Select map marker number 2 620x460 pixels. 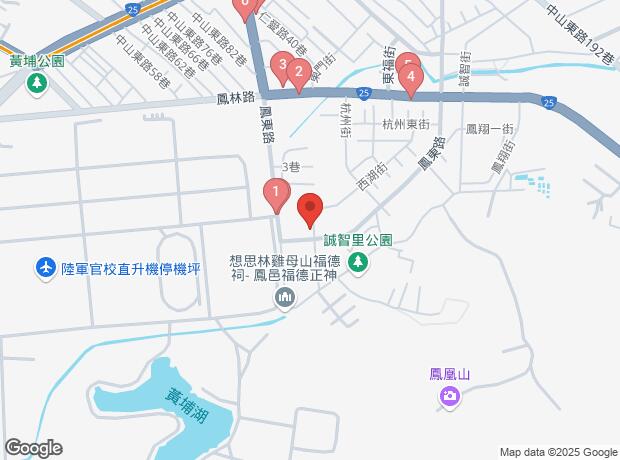pyautogui.click(x=298, y=73)
